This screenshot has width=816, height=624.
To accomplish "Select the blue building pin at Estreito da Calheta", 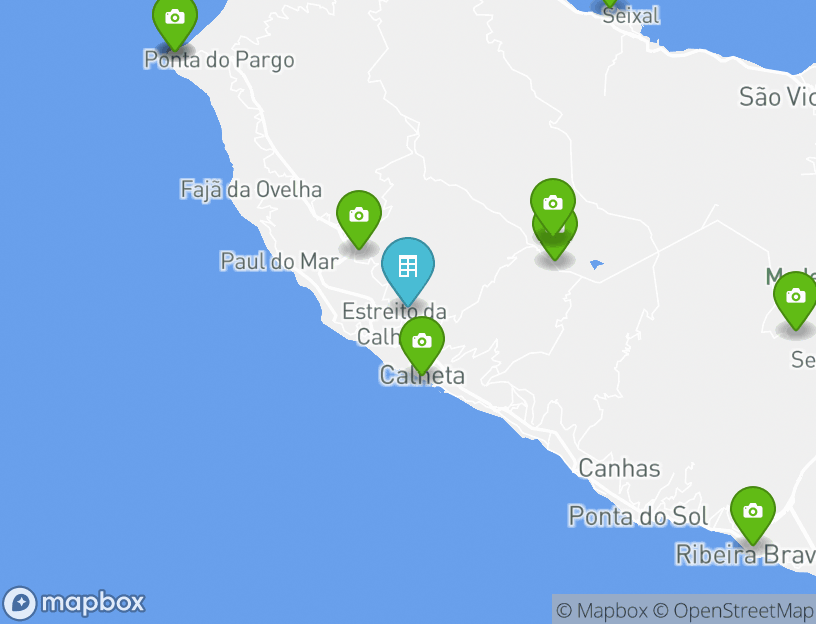I will pyautogui.click(x=408, y=267).
